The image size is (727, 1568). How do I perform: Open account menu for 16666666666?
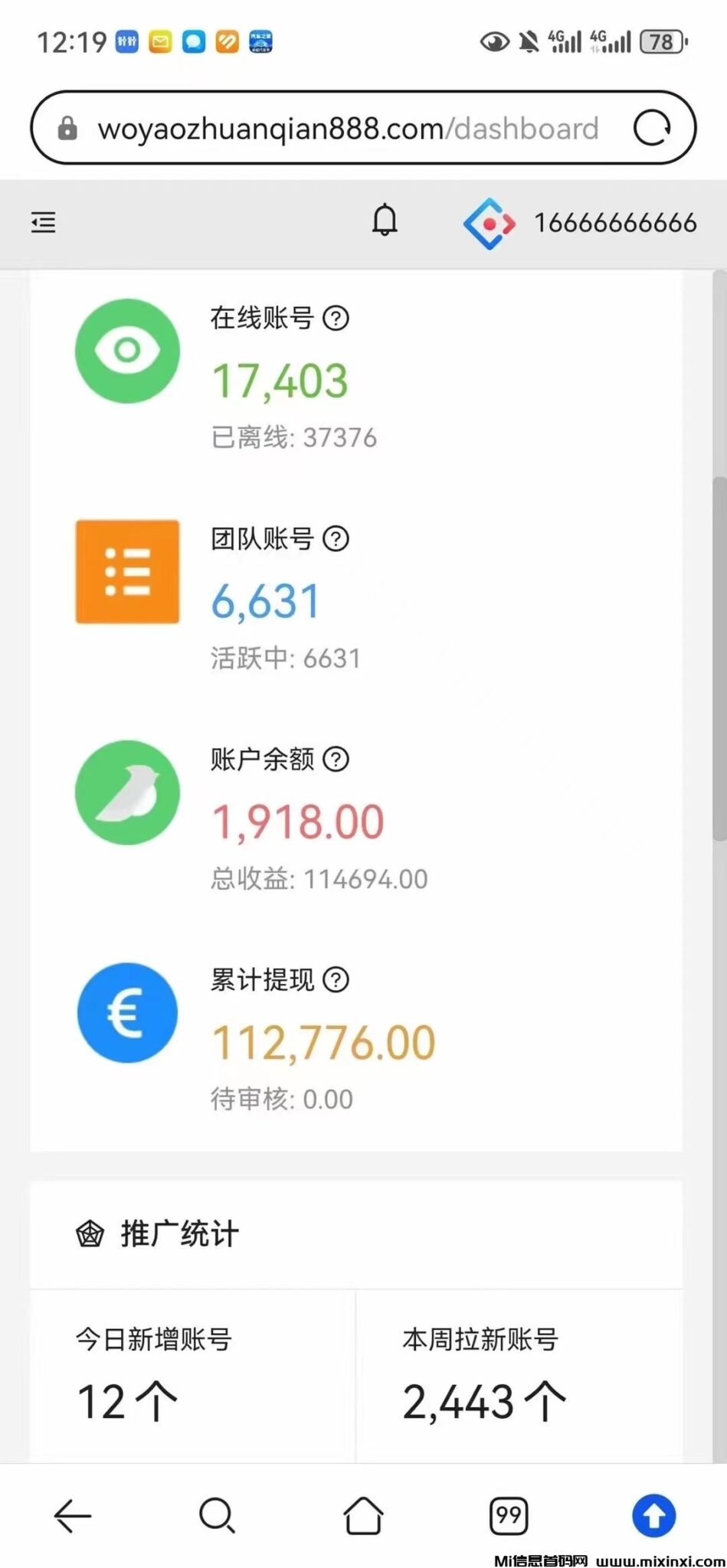(581, 224)
